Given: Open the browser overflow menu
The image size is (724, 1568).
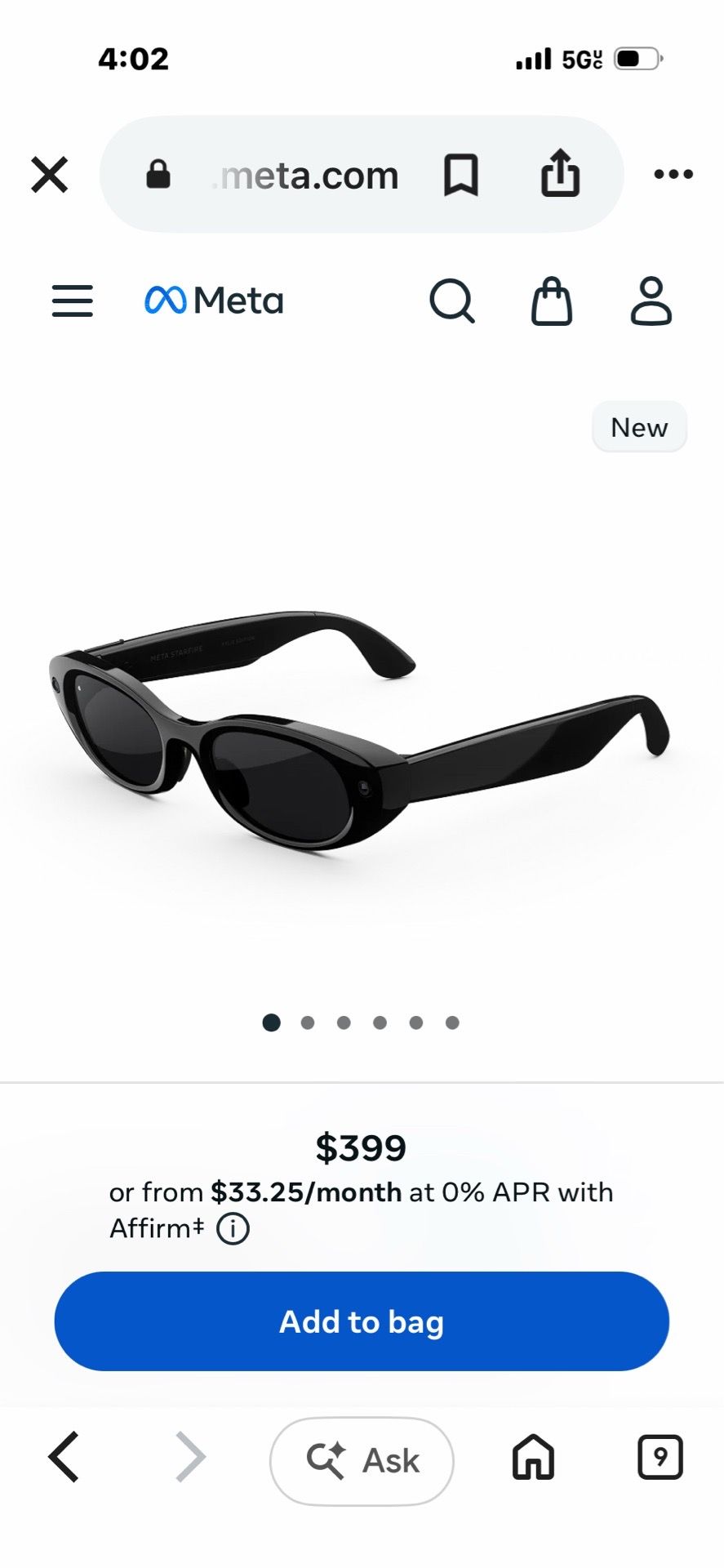Looking at the screenshot, I should pos(674,174).
